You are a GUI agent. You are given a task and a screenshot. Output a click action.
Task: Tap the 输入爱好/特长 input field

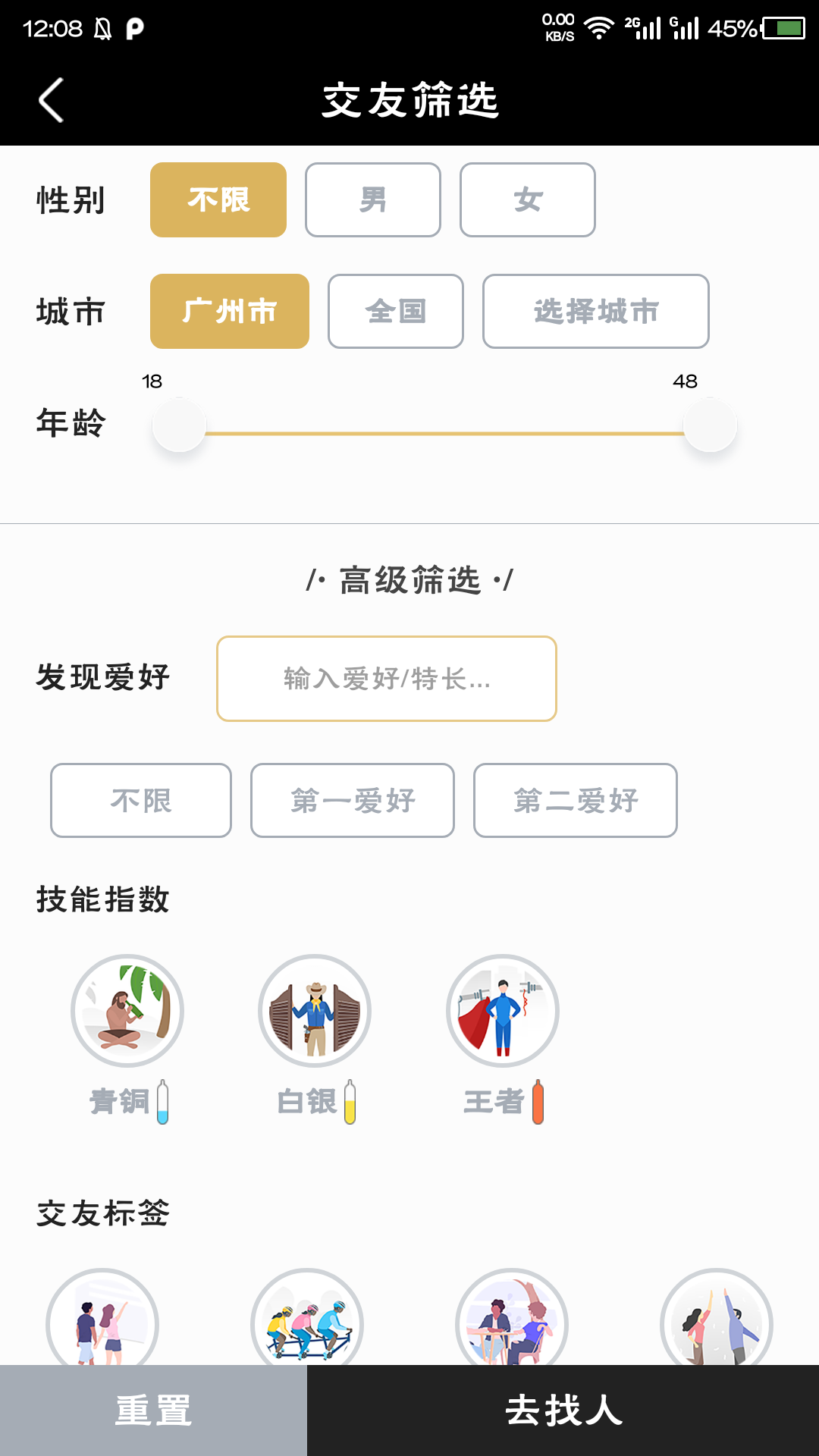pyautogui.click(x=386, y=679)
